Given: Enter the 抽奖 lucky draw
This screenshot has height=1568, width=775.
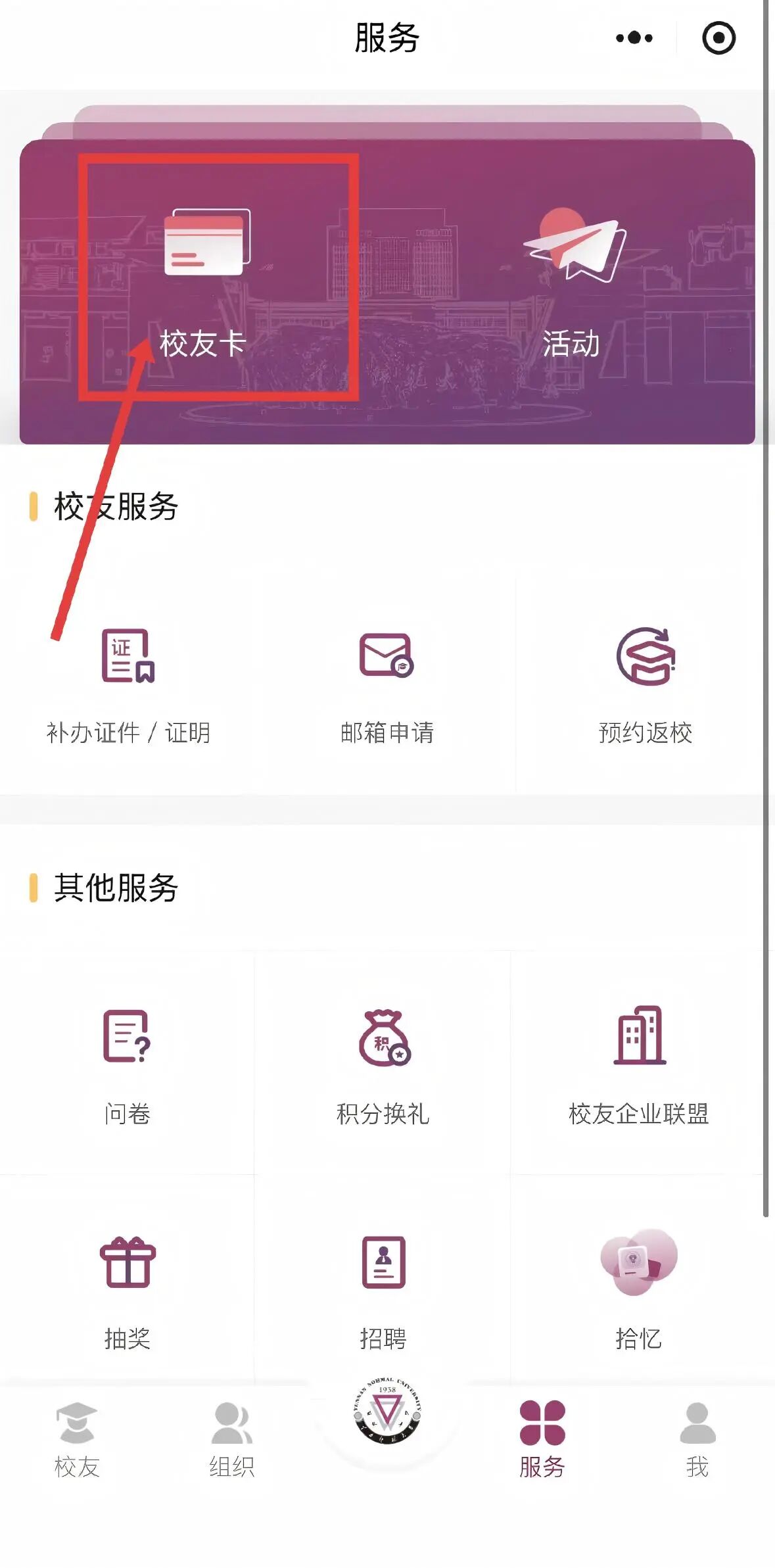Looking at the screenshot, I should [x=127, y=1289].
